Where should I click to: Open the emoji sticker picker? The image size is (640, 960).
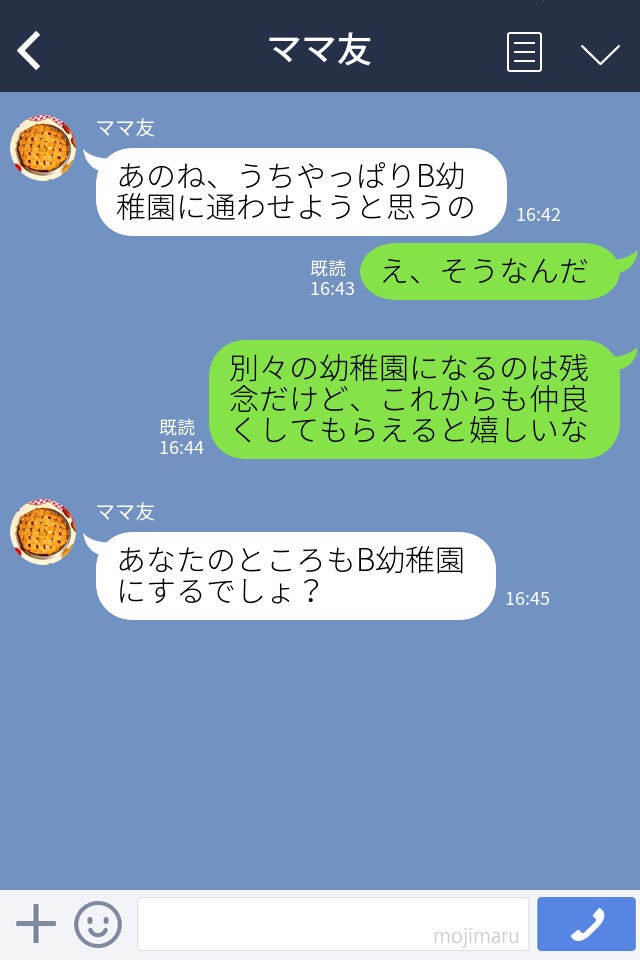[98, 924]
